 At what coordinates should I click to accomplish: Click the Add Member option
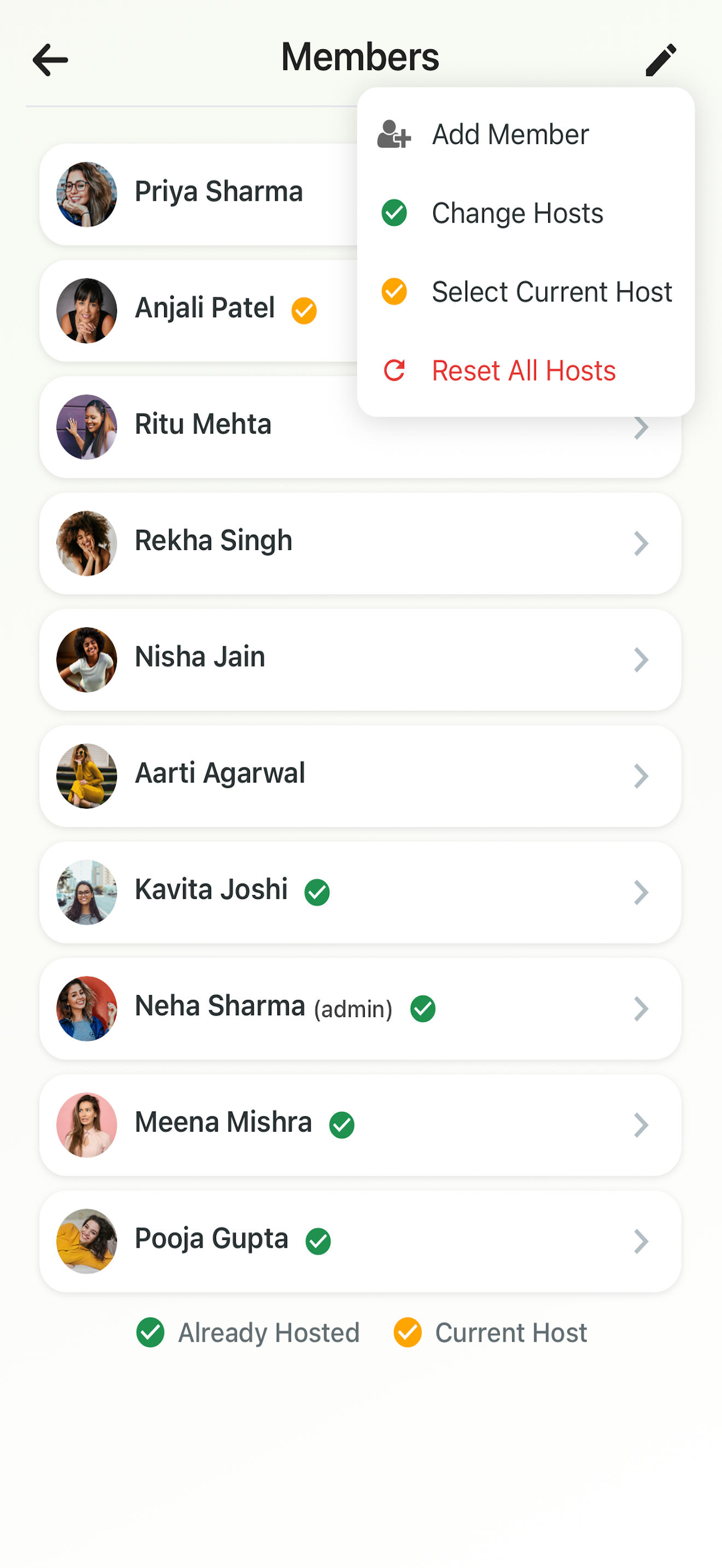(510, 134)
